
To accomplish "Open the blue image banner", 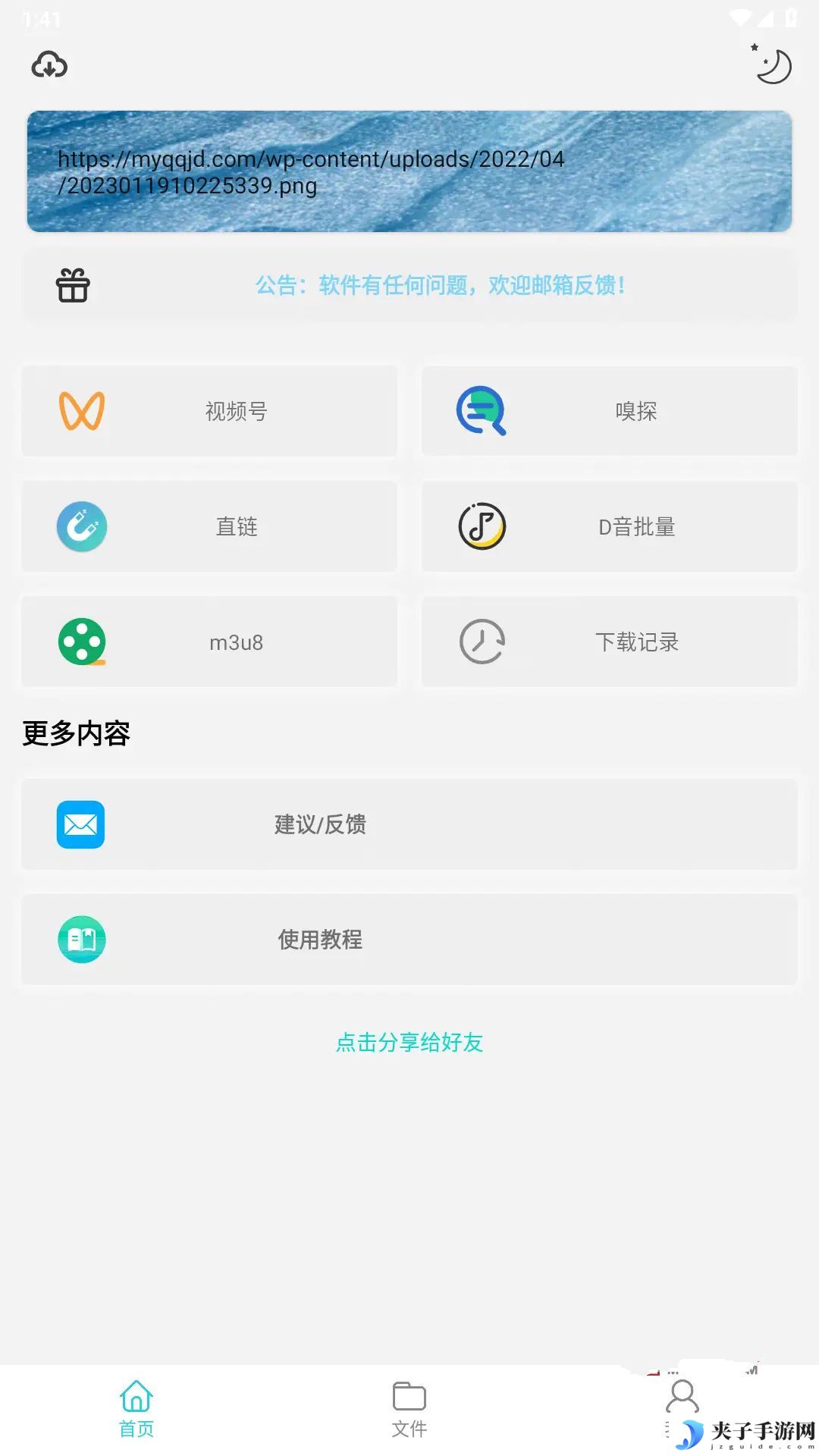I will coord(409,171).
